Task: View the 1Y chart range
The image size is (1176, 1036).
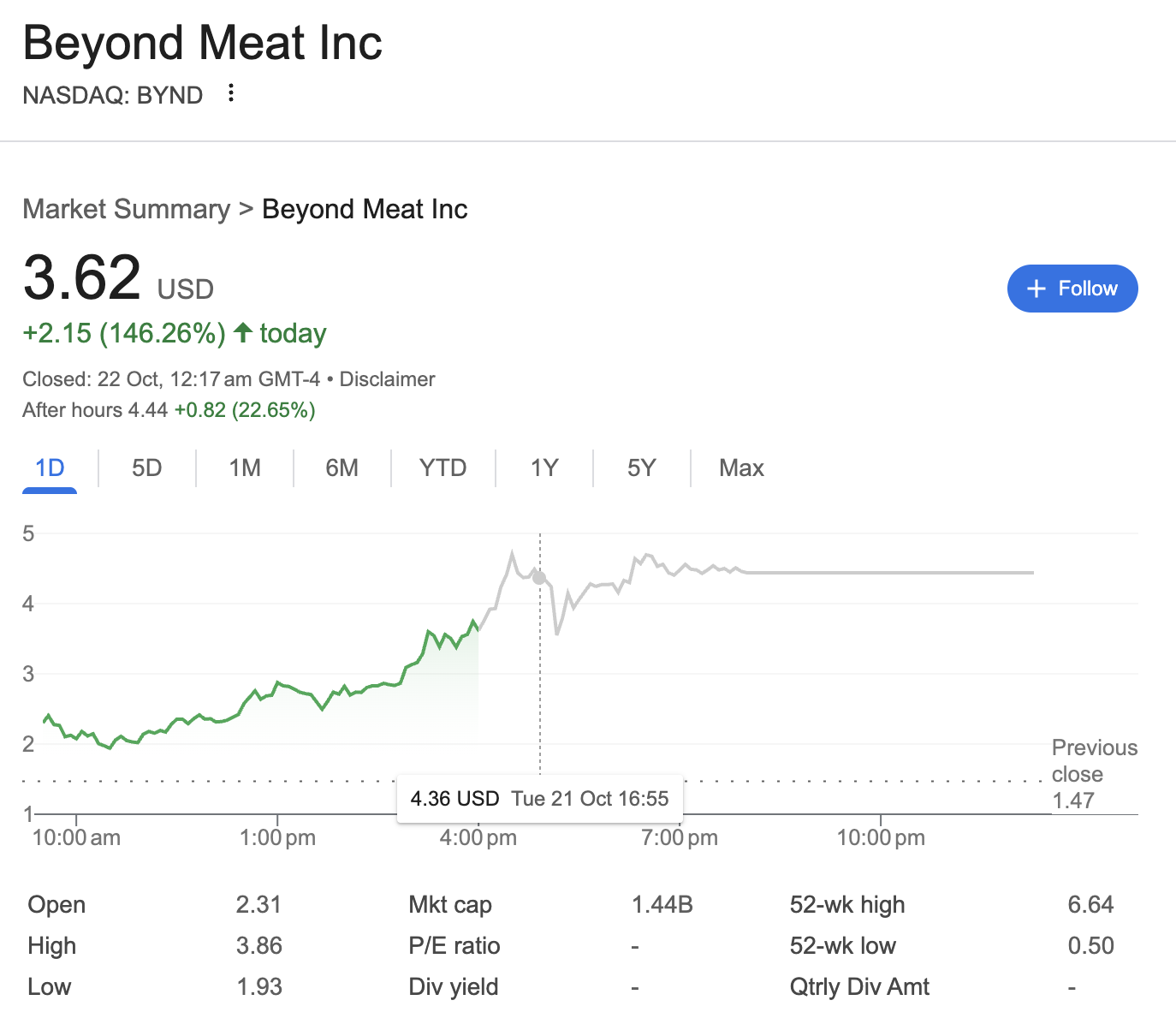Action: tap(543, 468)
